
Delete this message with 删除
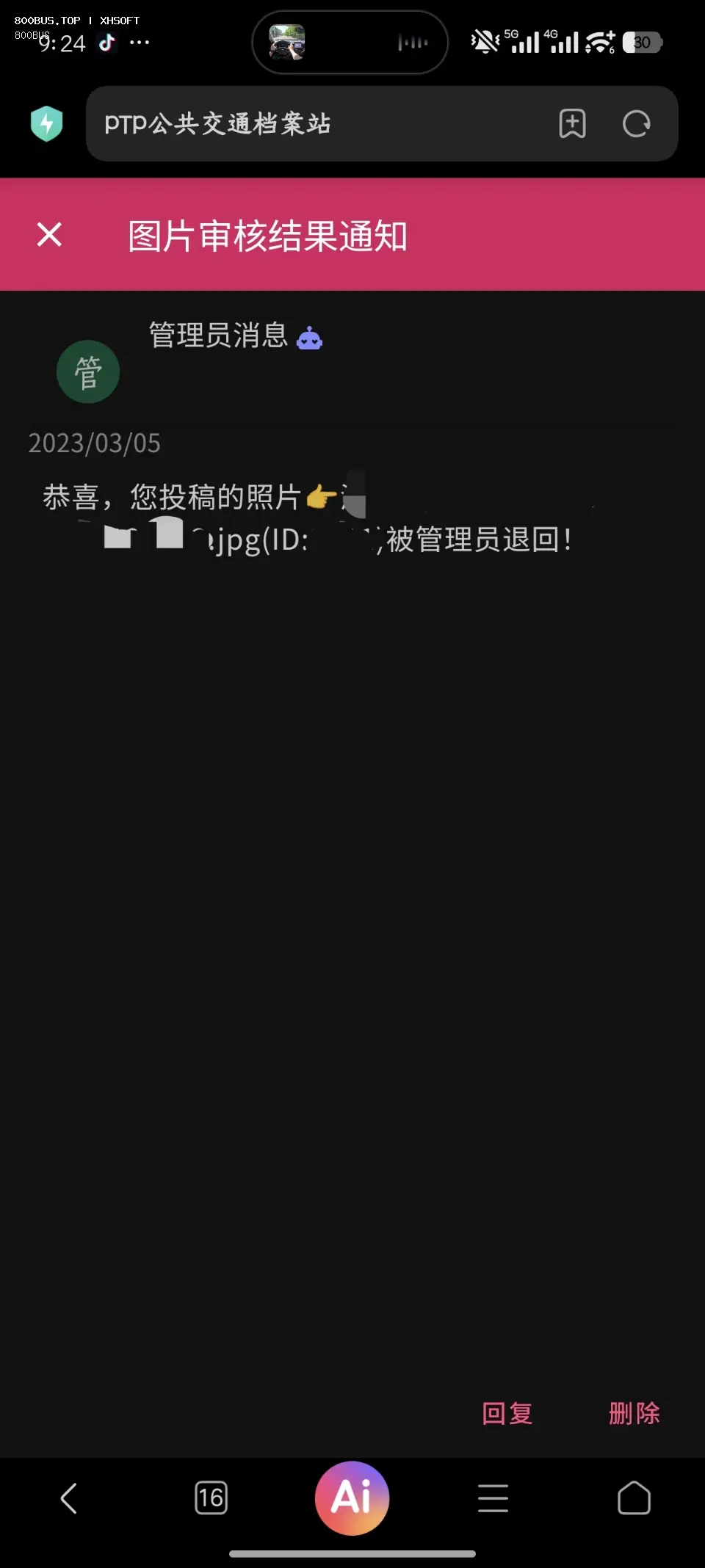(634, 1412)
